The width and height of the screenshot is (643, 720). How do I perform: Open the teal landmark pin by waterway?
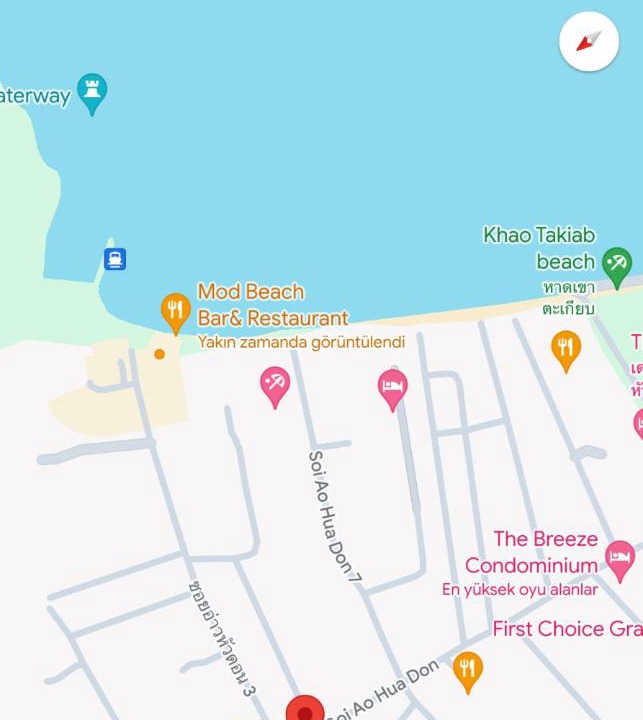[92, 92]
